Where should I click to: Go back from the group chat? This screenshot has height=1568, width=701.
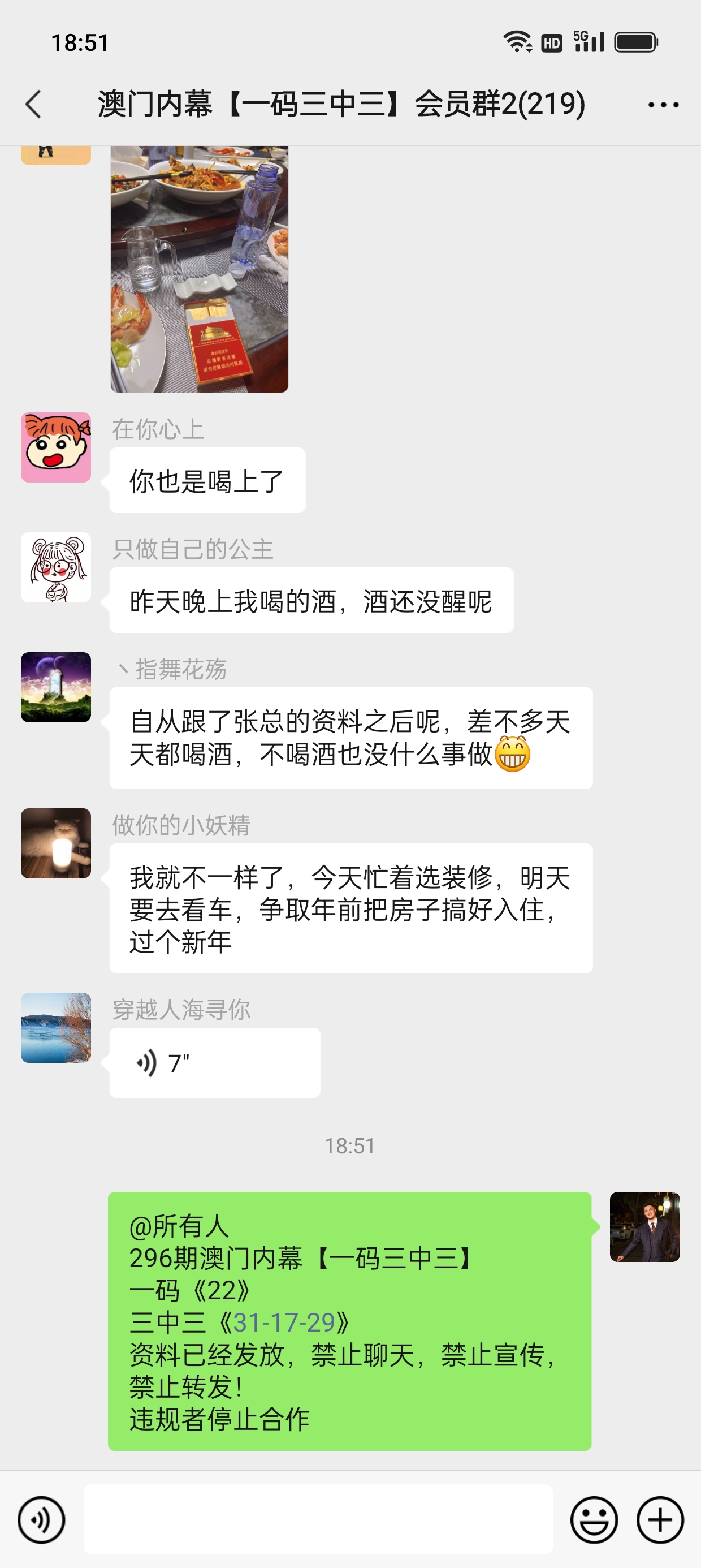point(34,104)
